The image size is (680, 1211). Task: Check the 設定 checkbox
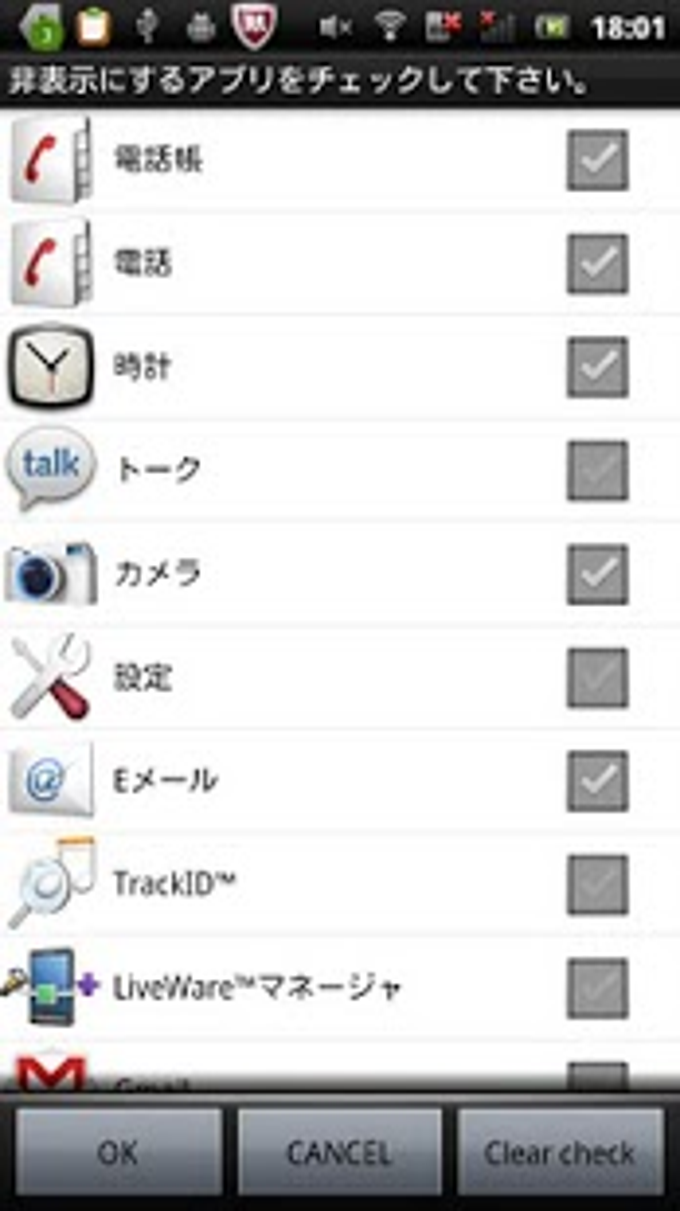(x=597, y=678)
